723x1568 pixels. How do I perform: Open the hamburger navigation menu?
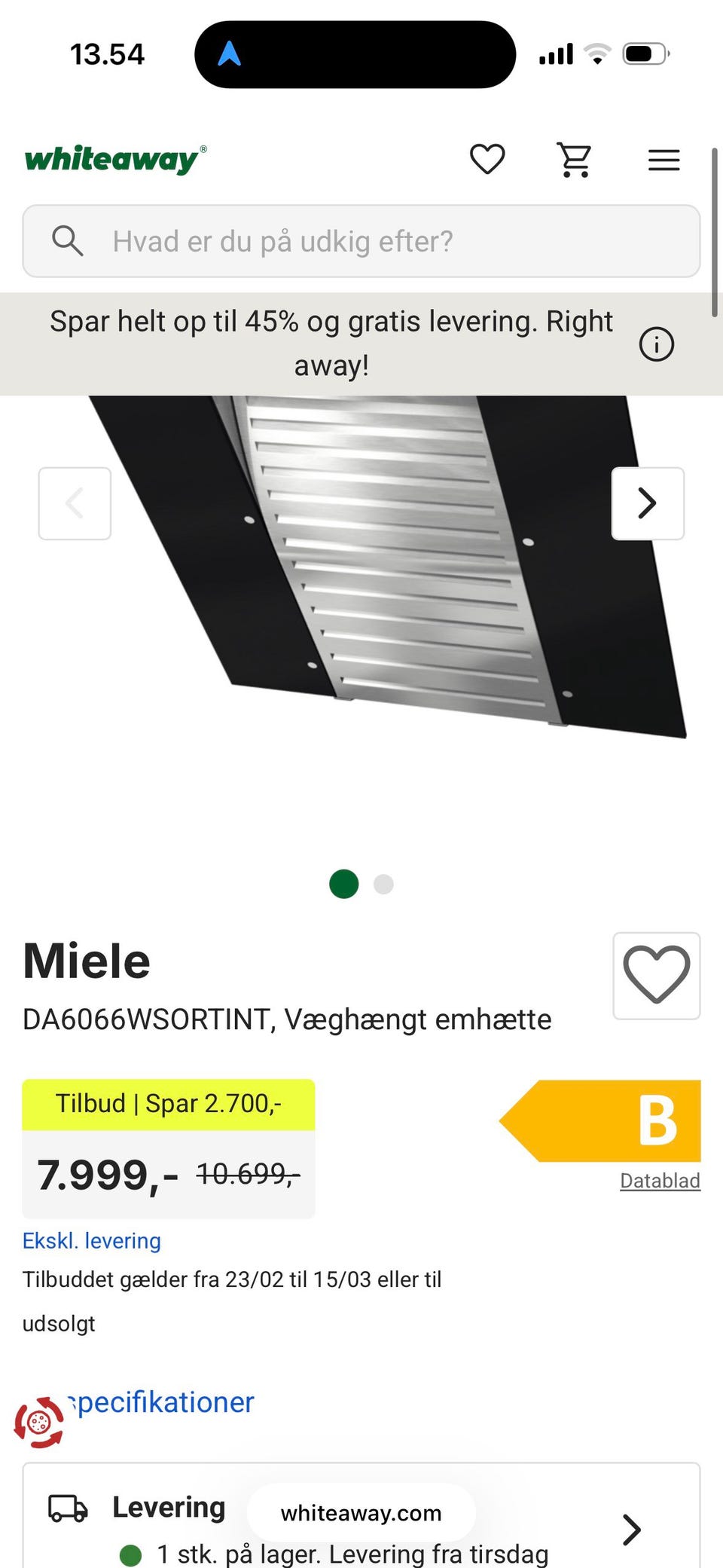click(x=664, y=159)
